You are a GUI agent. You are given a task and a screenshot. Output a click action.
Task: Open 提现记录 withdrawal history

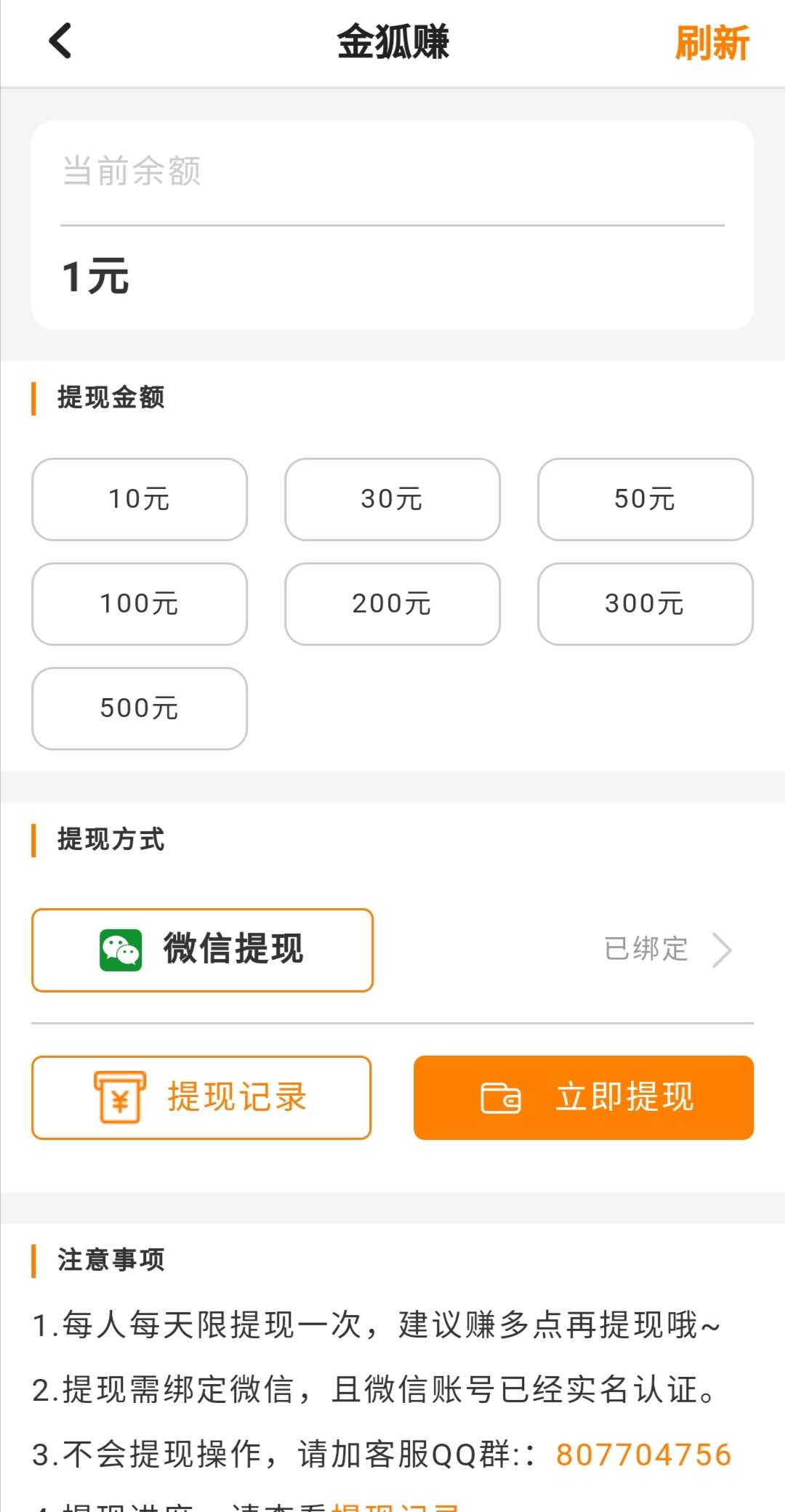(x=201, y=1097)
